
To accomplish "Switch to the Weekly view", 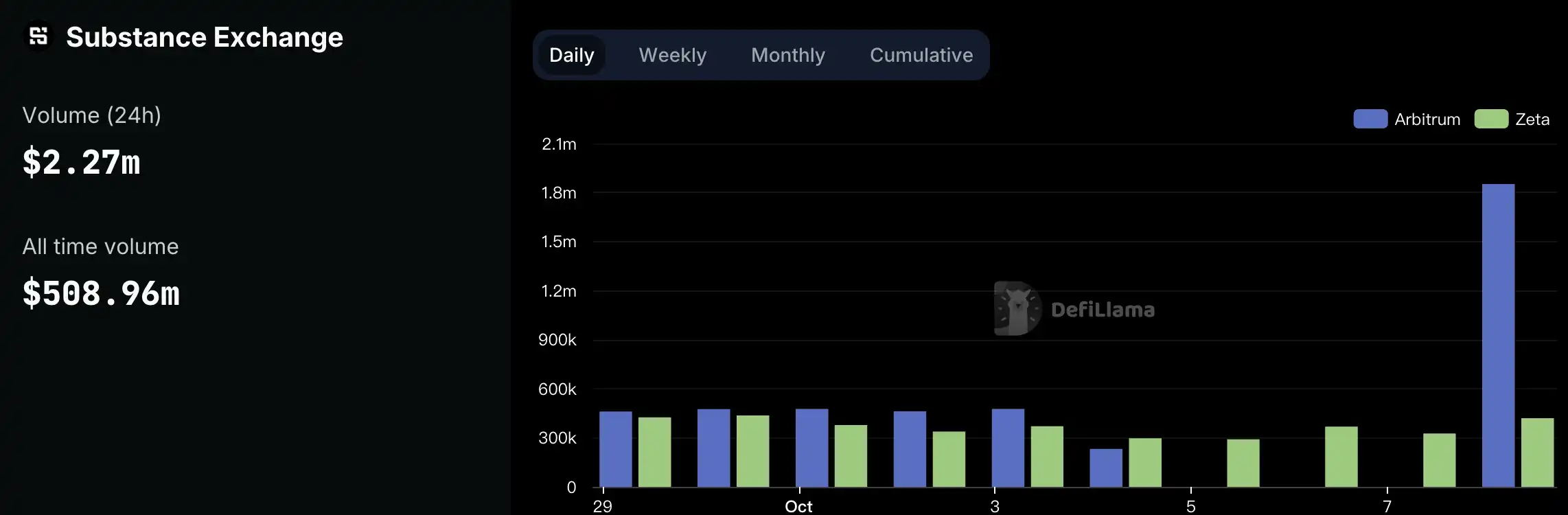I will click(672, 55).
